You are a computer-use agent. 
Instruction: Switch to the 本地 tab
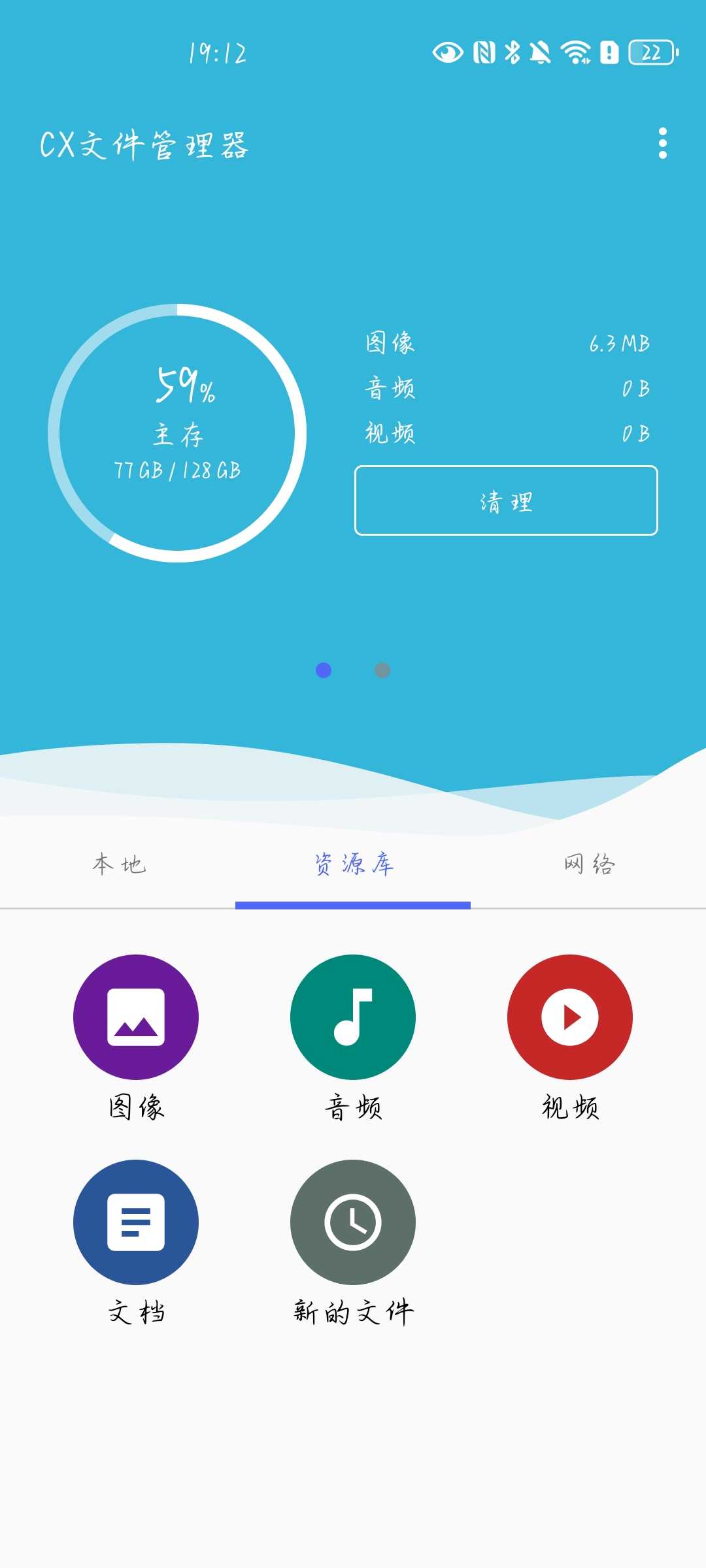click(118, 864)
